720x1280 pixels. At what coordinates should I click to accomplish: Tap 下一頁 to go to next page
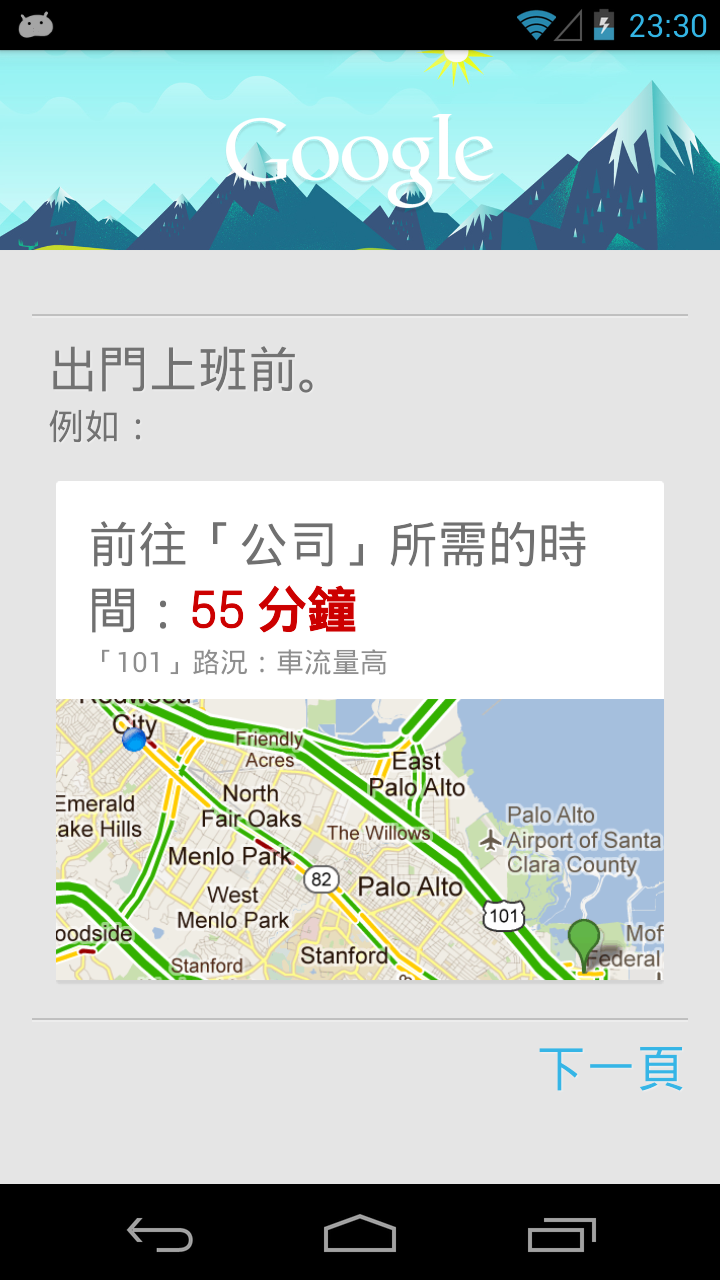[610, 1068]
